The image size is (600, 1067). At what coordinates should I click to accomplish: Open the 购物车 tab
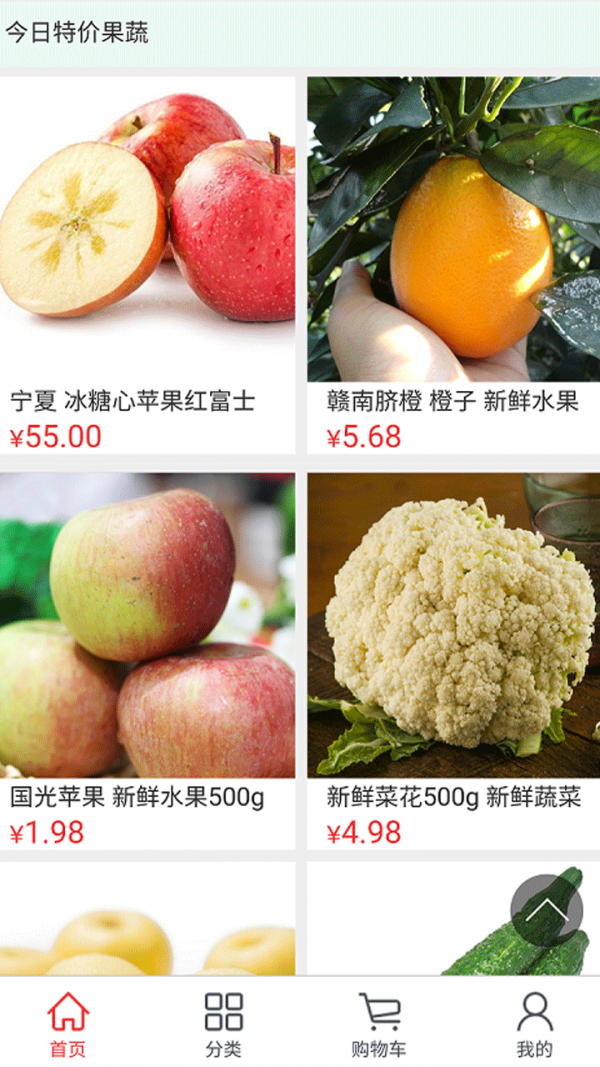pyautogui.click(x=378, y=1023)
